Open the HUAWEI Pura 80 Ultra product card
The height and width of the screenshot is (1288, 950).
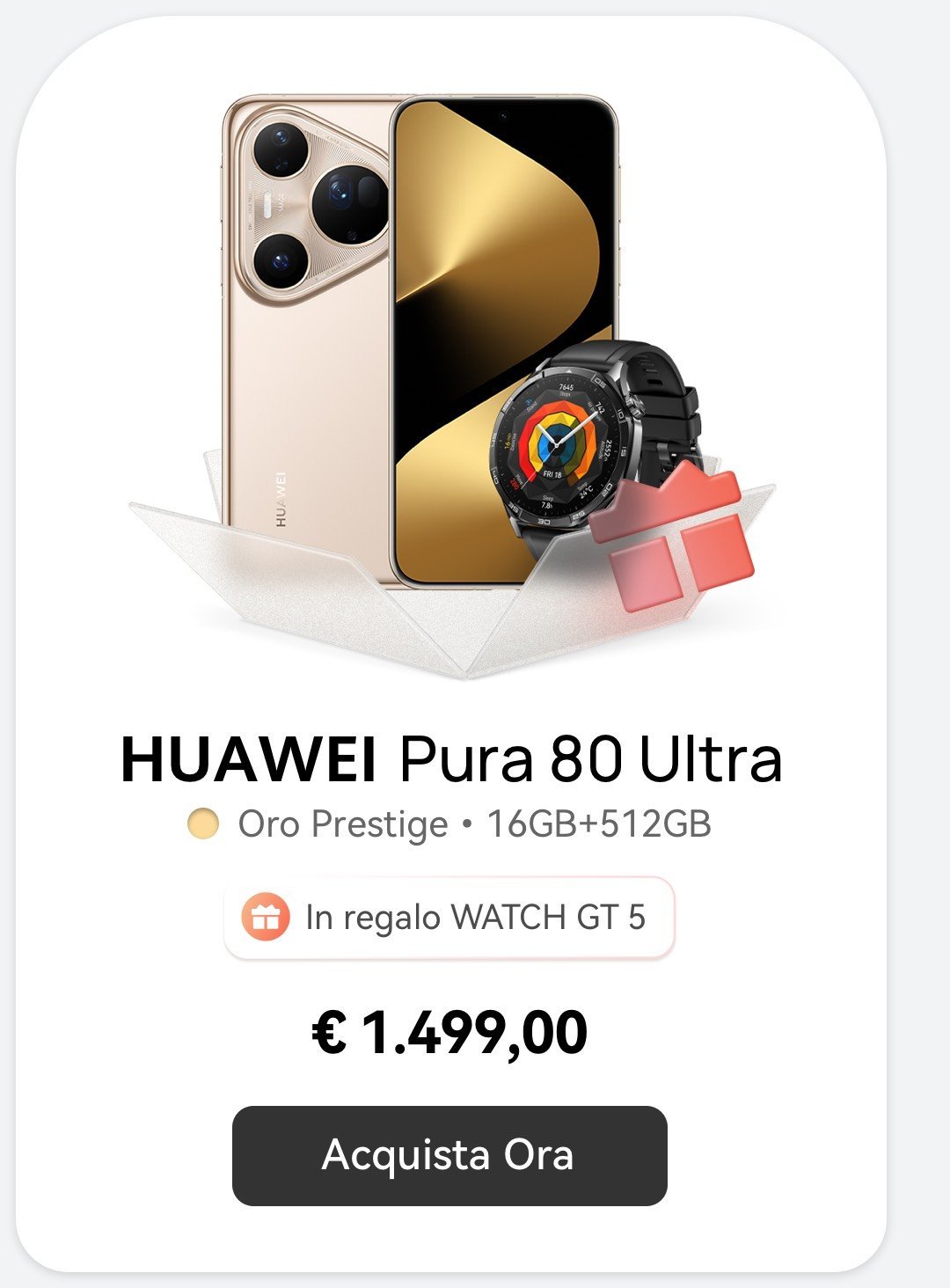tap(450, 758)
